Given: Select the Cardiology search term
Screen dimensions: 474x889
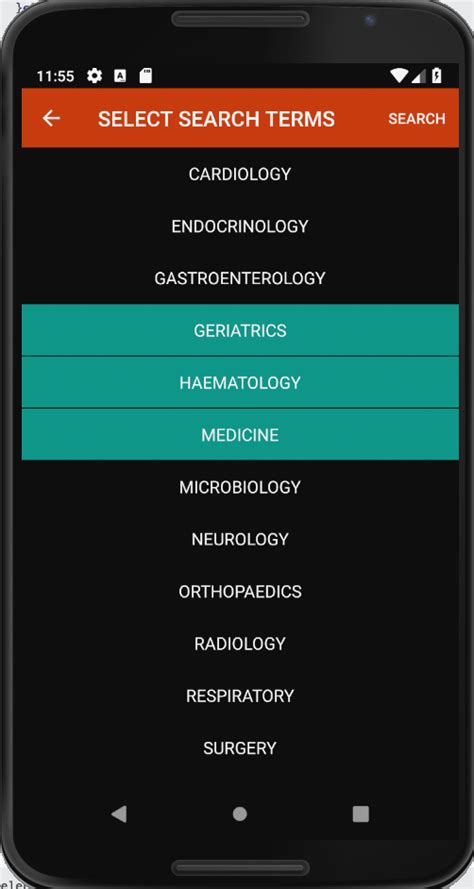Looking at the screenshot, I should point(240,174).
